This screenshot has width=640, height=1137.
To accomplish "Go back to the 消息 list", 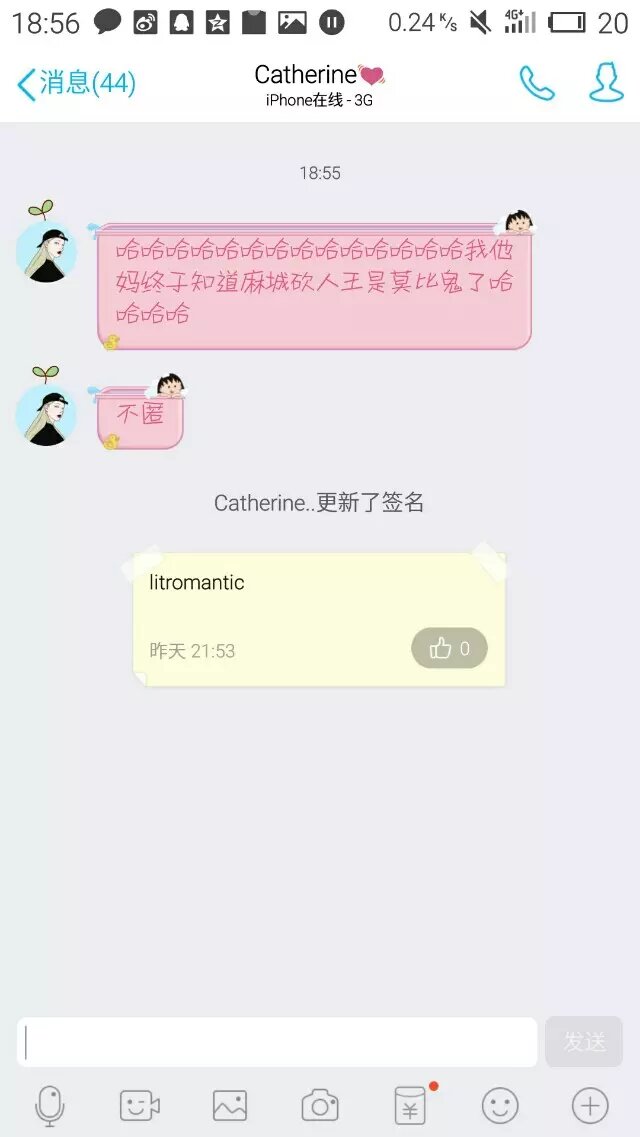I will click(75, 84).
